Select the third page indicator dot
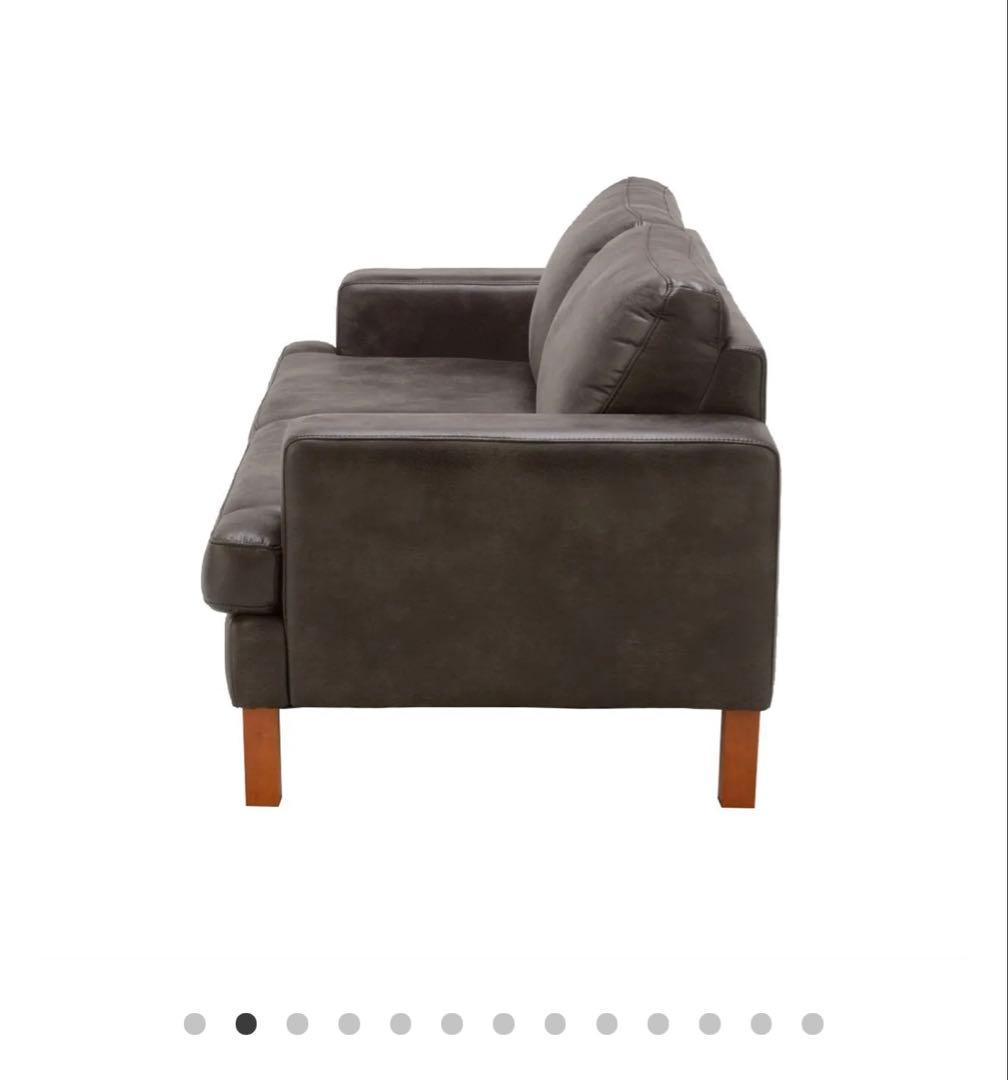The height and width of the screenshot is (1080, 1008). pyautogui.click(x=297, y=1023)
